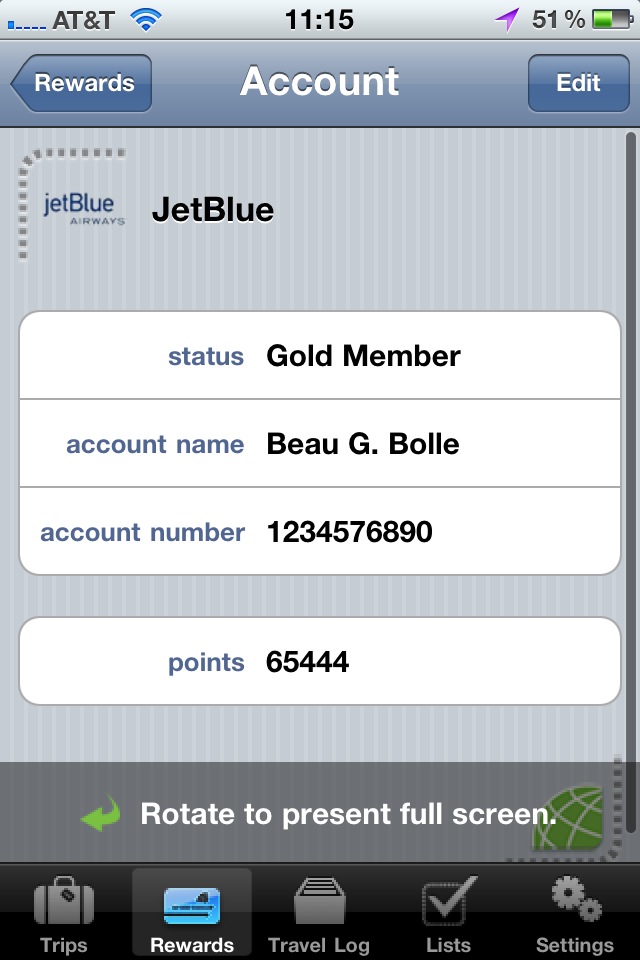Open the Settings tab
The height and width of the screenshot is (960, 640).
pyautogui.click(x=574, y=915)
